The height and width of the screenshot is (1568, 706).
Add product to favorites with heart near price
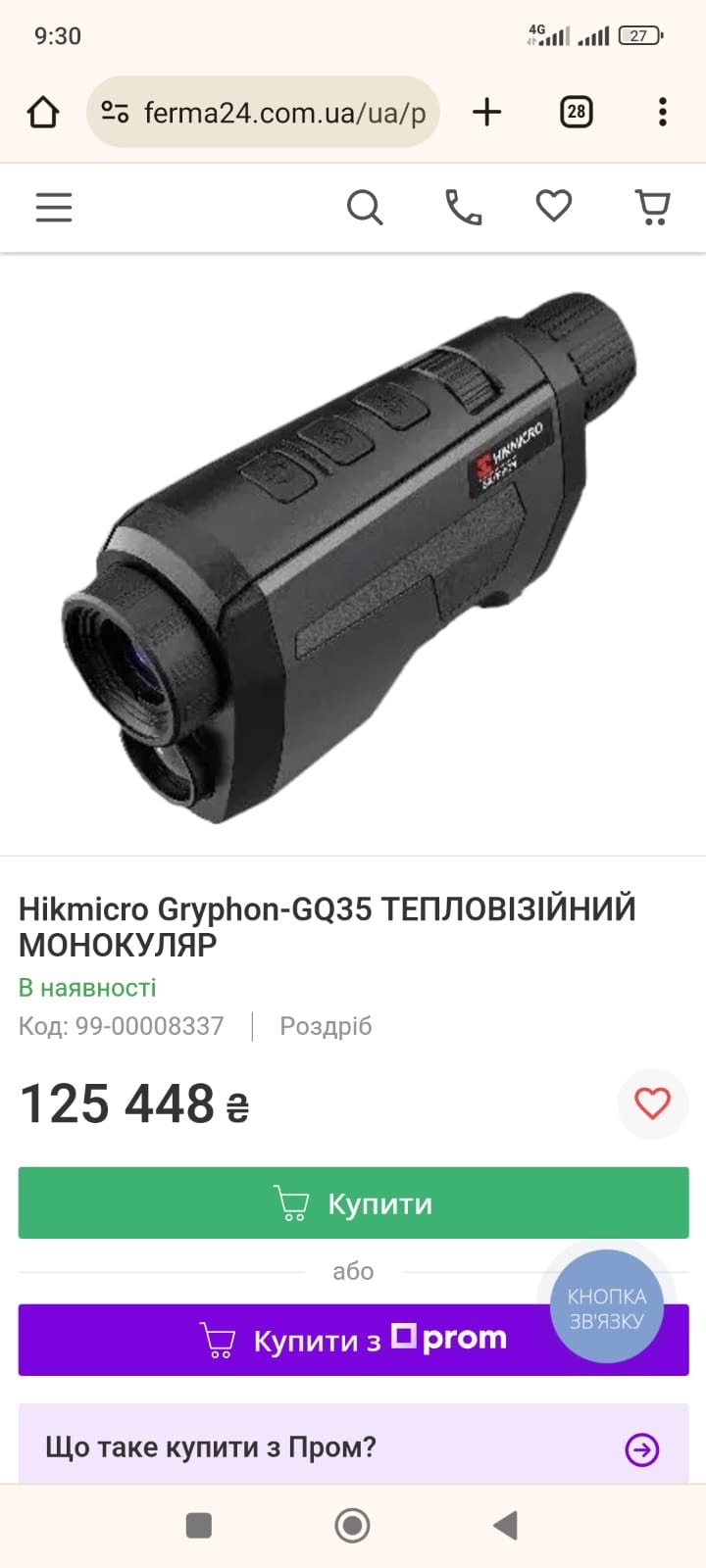(652, 1103)
